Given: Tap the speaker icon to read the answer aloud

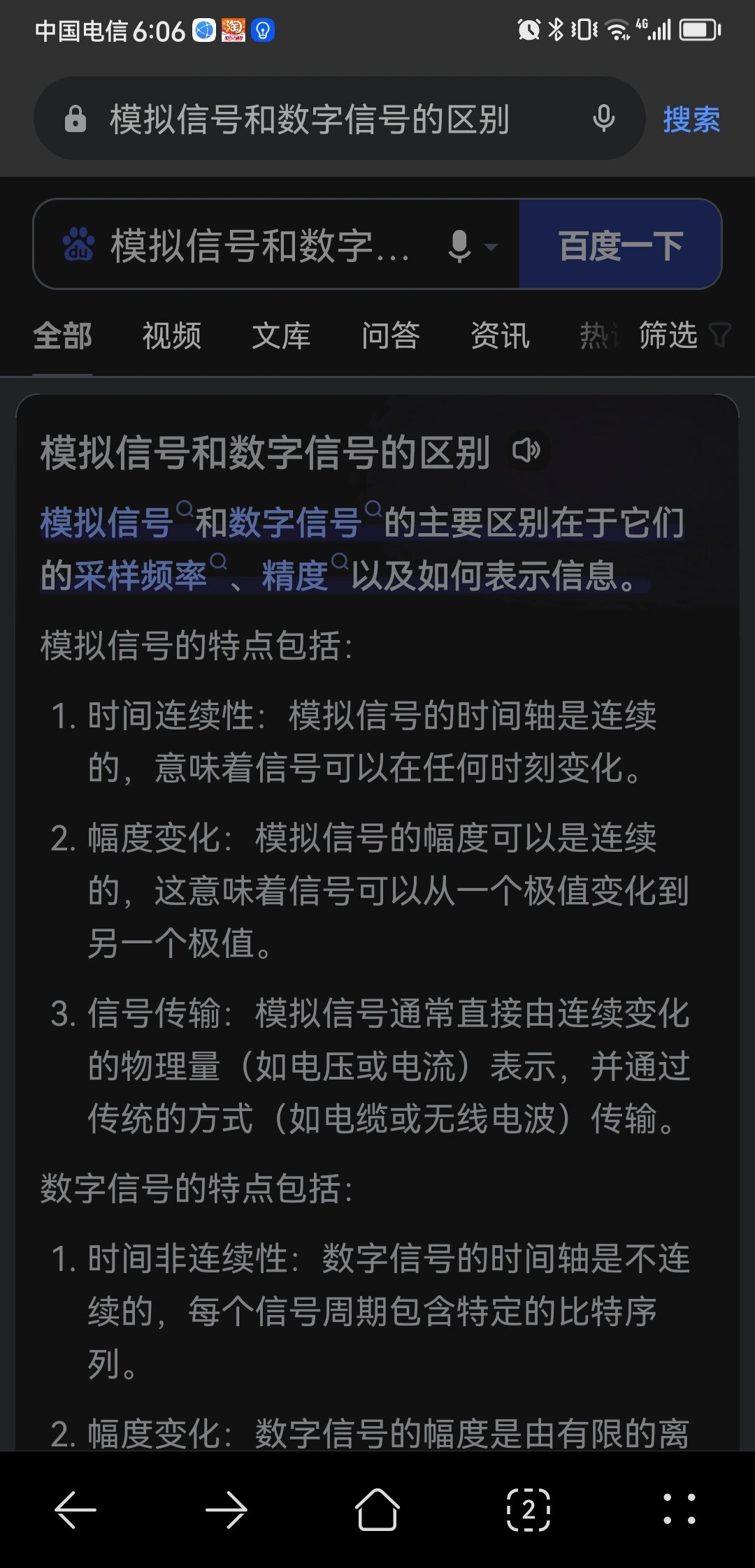Looking at the screenshot, I should point(528,452).
